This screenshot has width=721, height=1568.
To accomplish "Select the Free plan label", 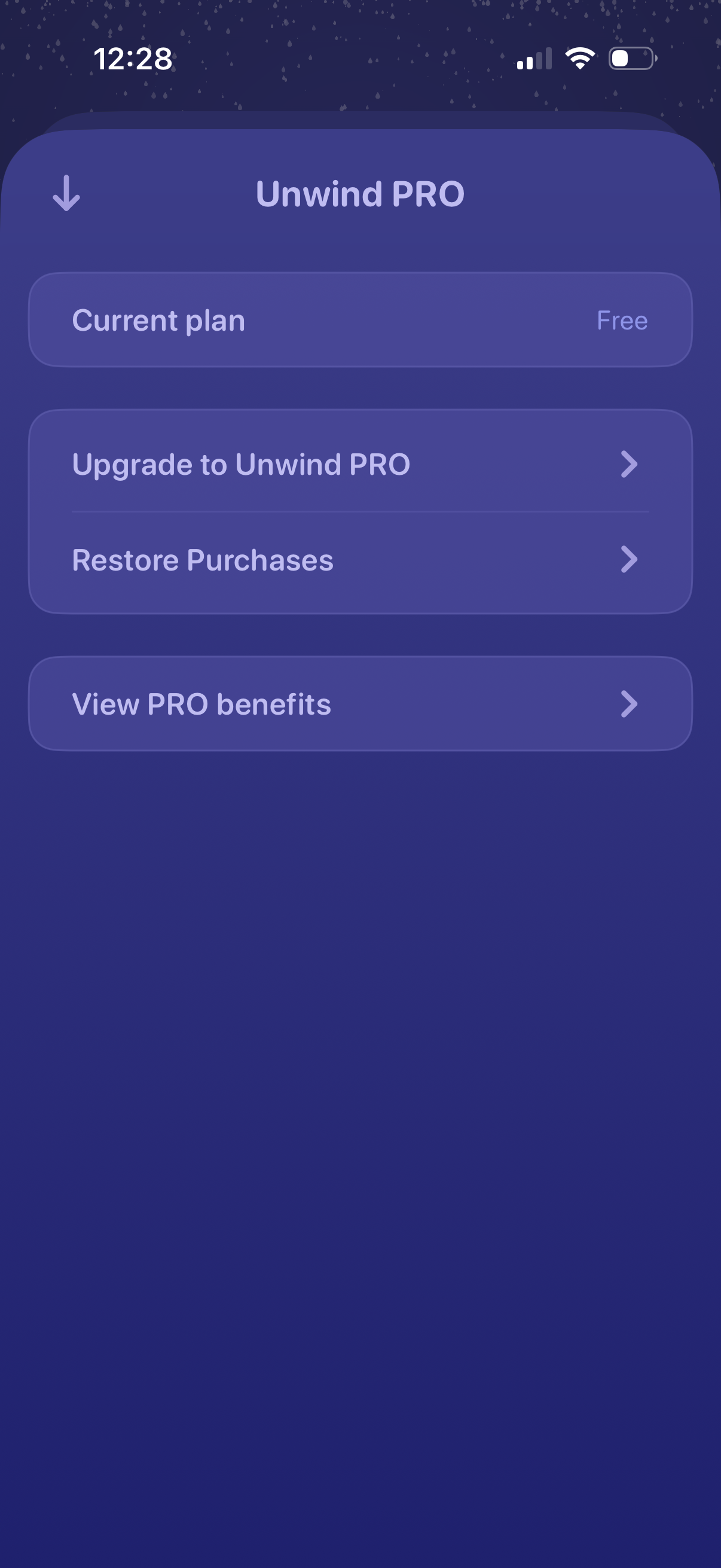I will [621, 321].
